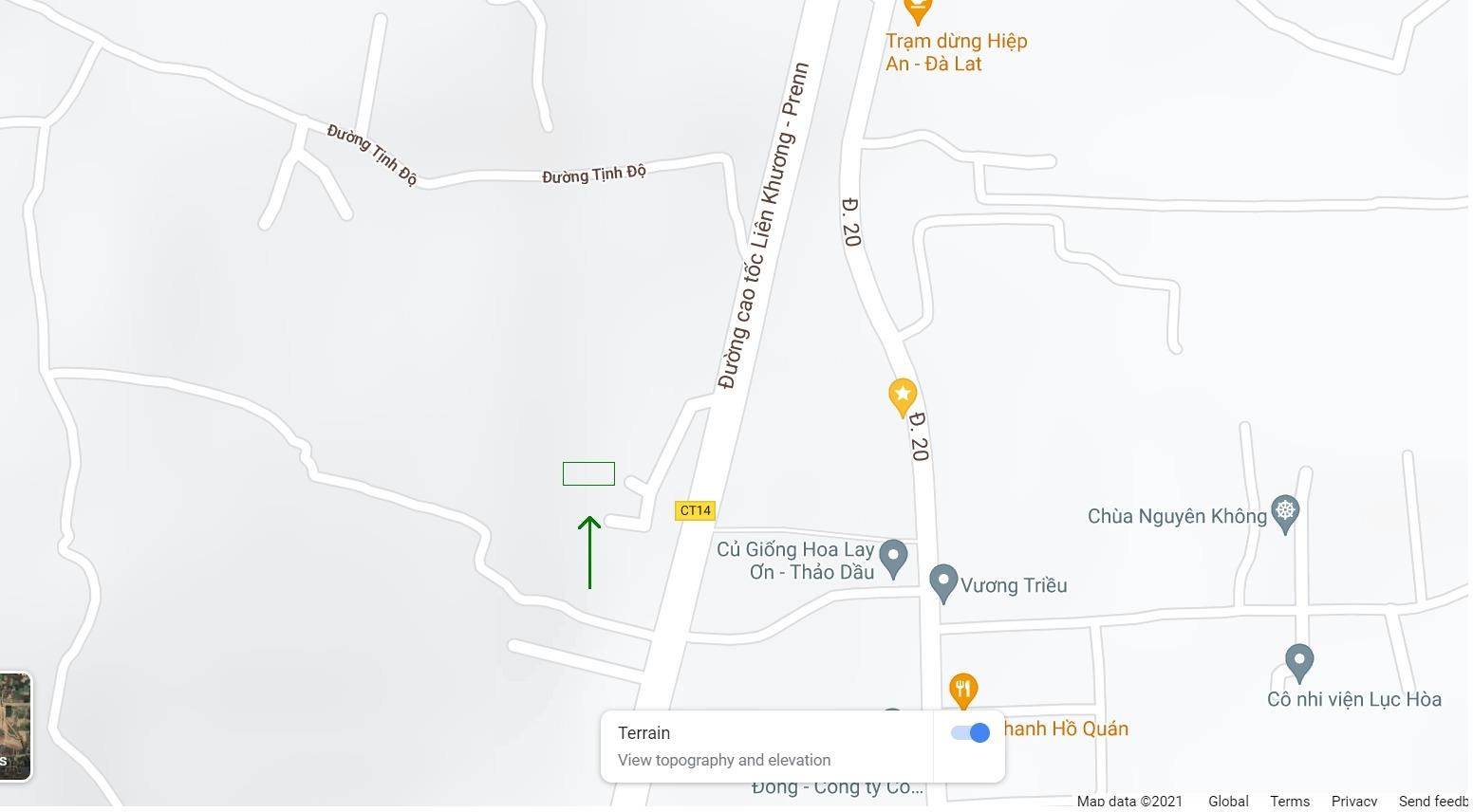Select the Chùa Nguyên Không place marker

pos(1285,513)
